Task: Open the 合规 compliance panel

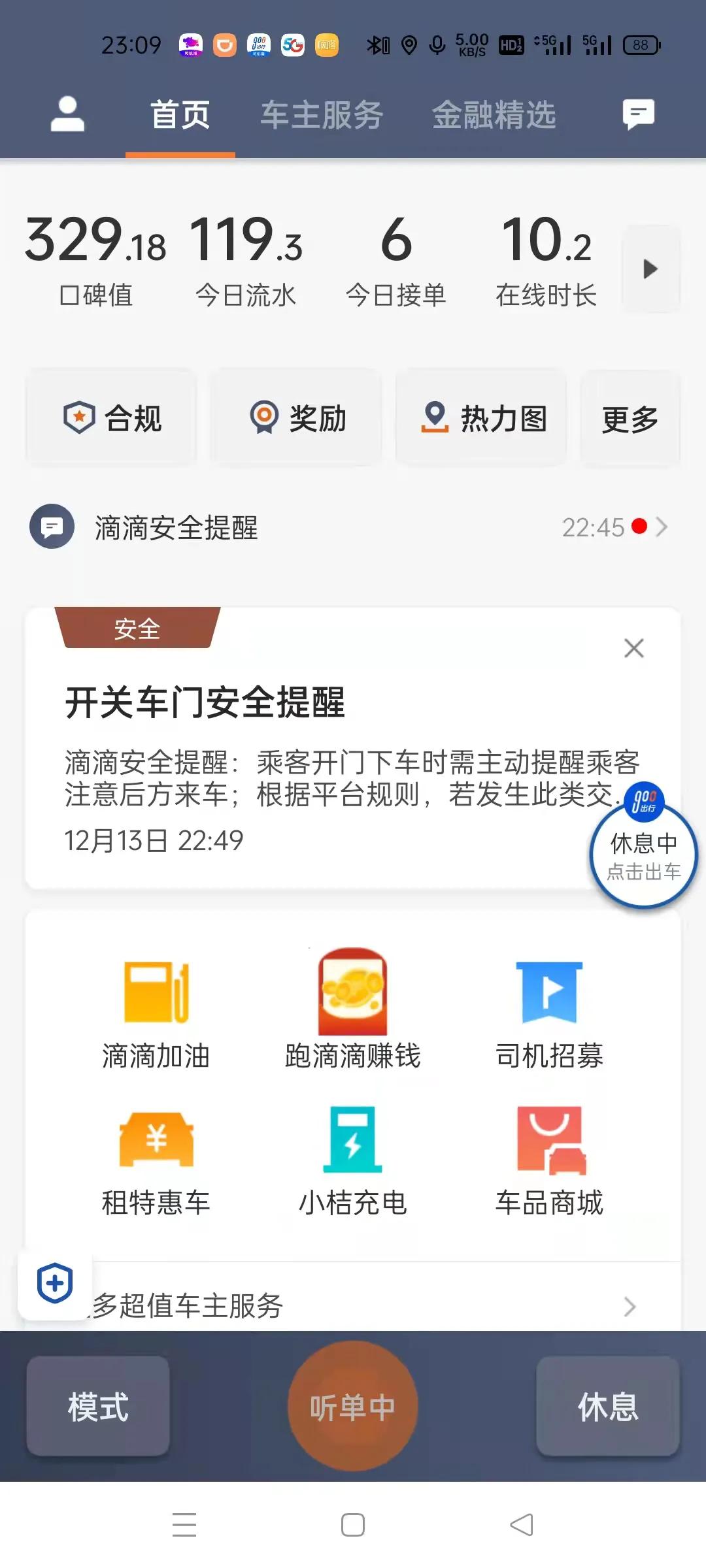Action: (x=110, y=418)
